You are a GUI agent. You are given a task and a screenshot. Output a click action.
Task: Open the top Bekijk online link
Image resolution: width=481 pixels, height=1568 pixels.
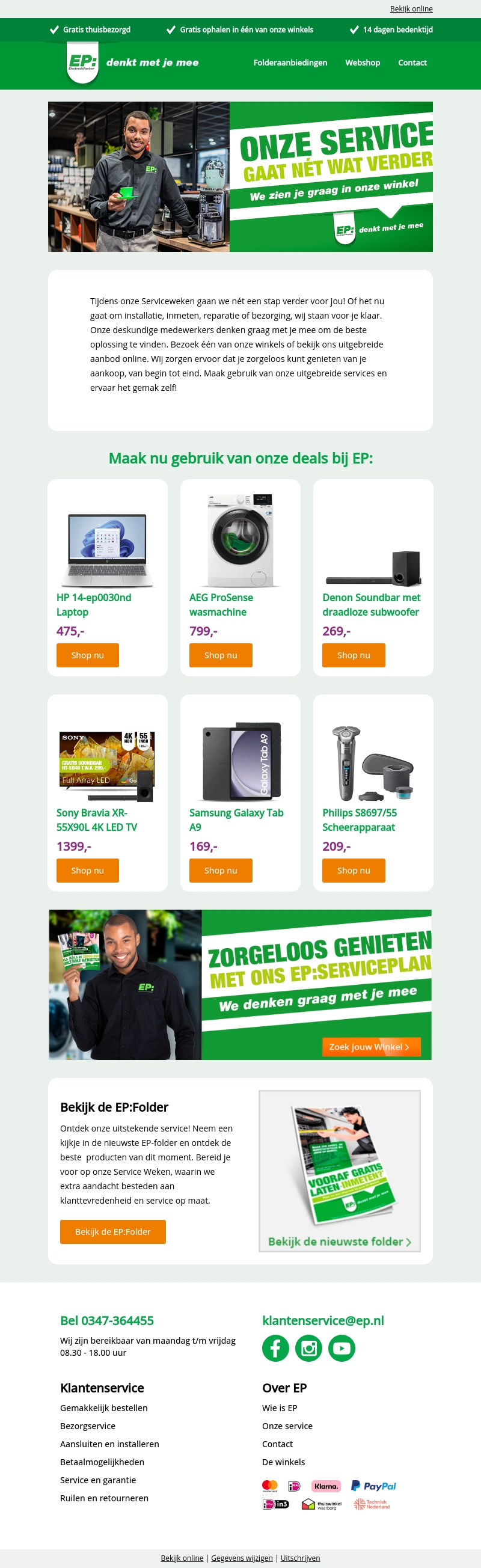click(411, 8)
